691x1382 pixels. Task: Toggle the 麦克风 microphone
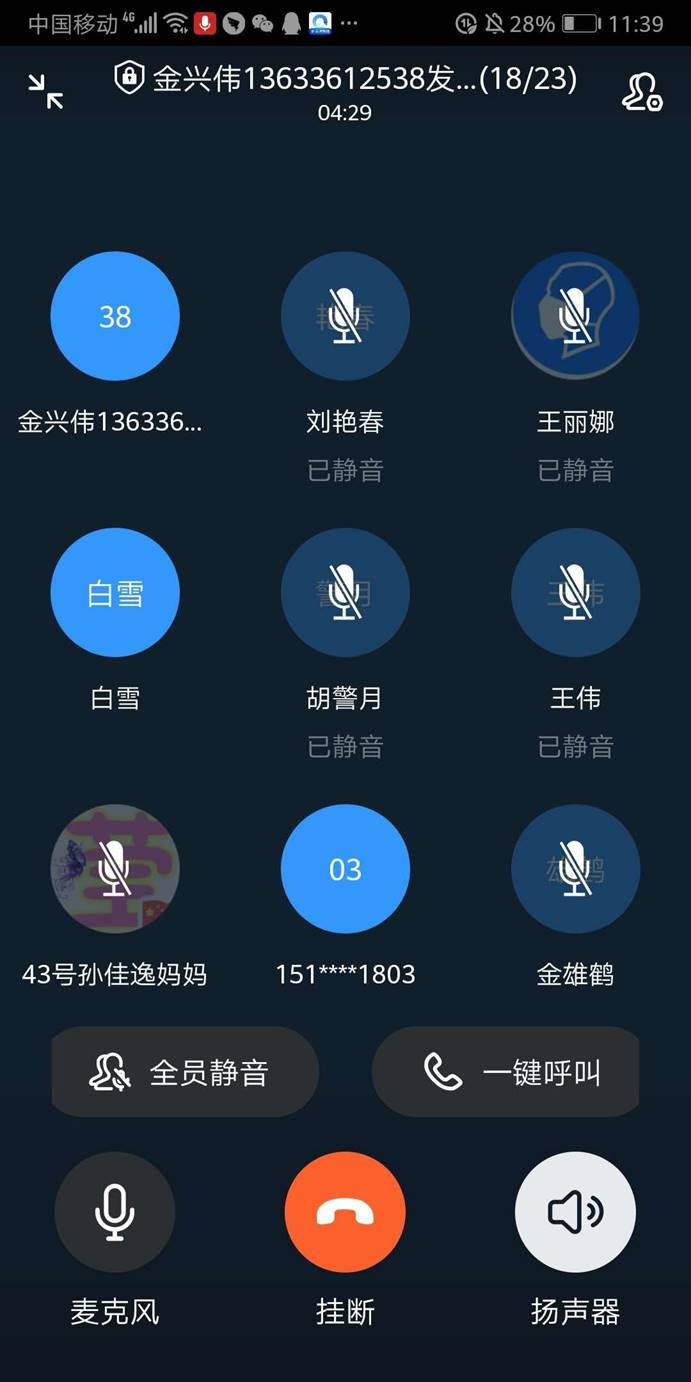point(115,1212)
